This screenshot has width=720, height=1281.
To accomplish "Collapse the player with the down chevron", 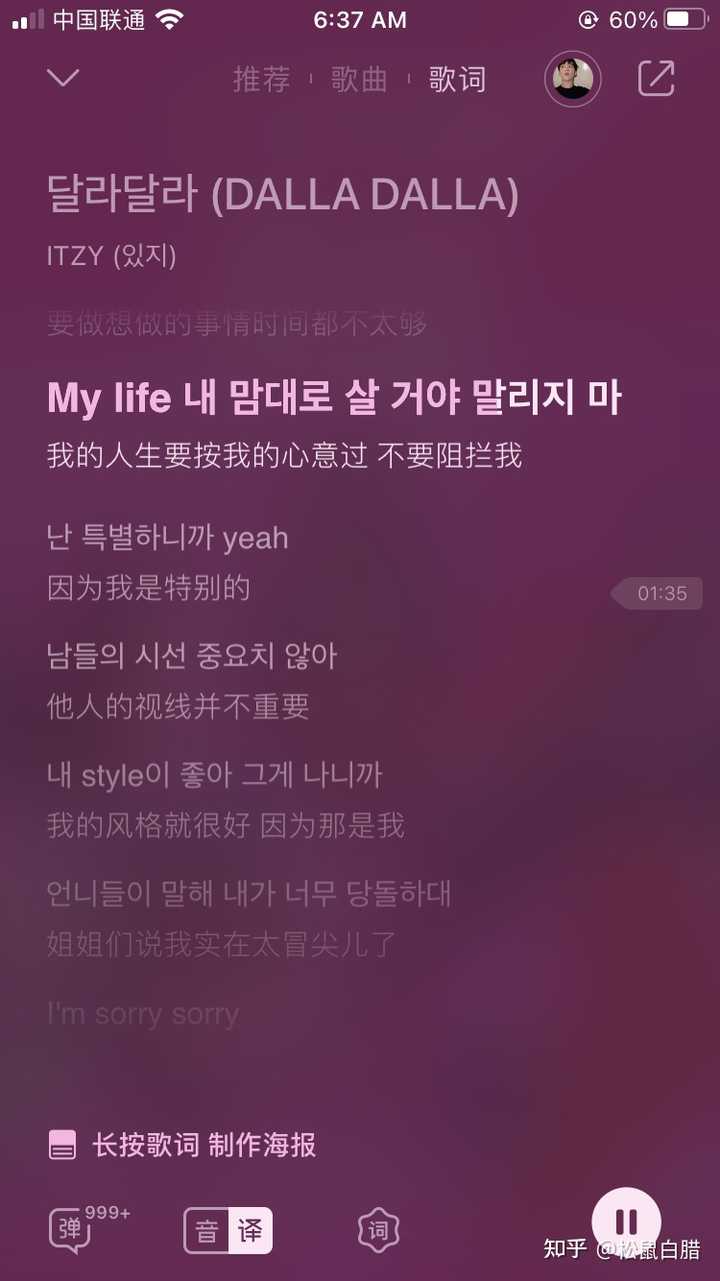I will pyautogui.click(x=63, y=78).
